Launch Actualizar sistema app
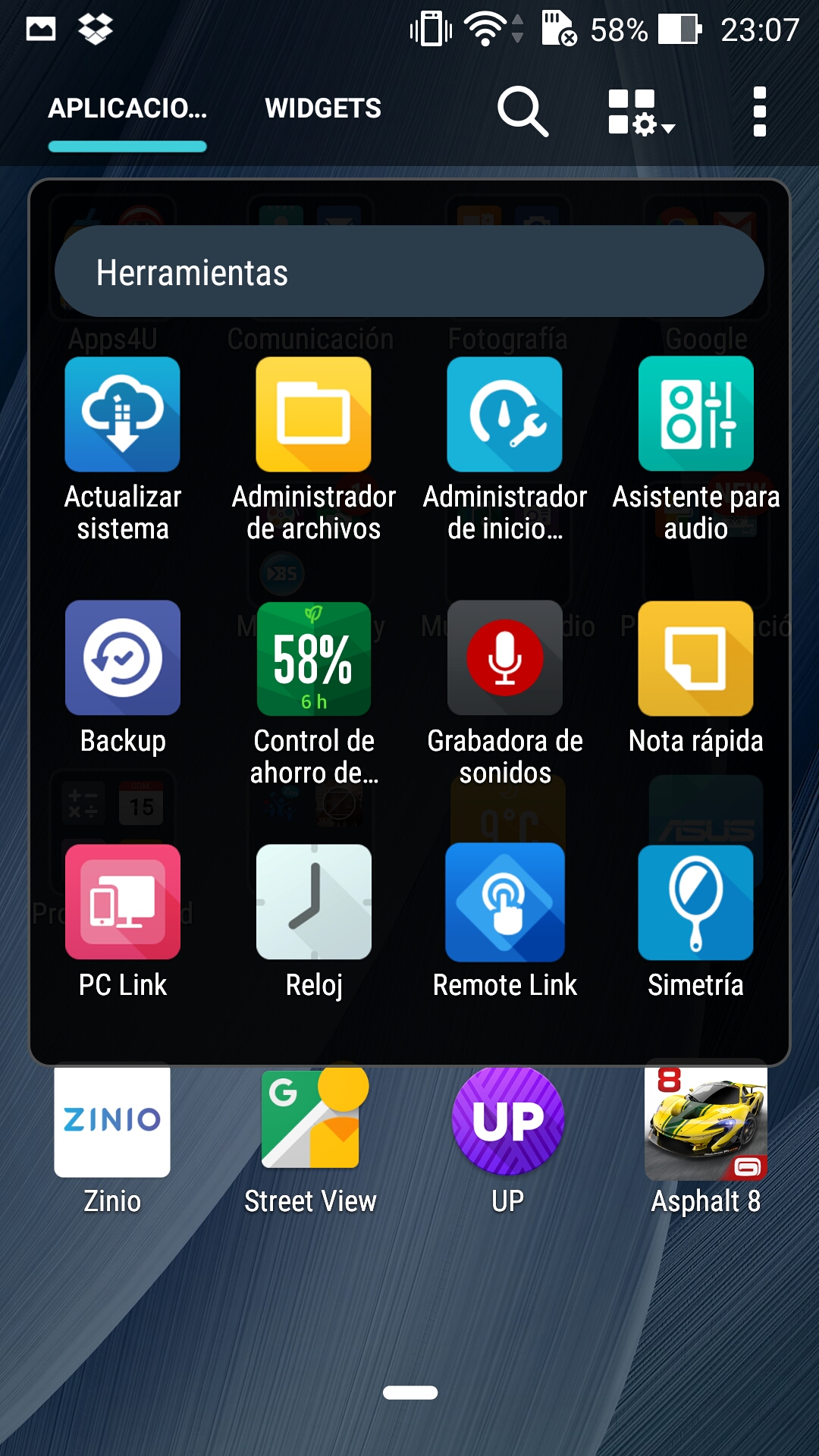The height and width of the screenshot is (1456, 819). coord(123,415)
